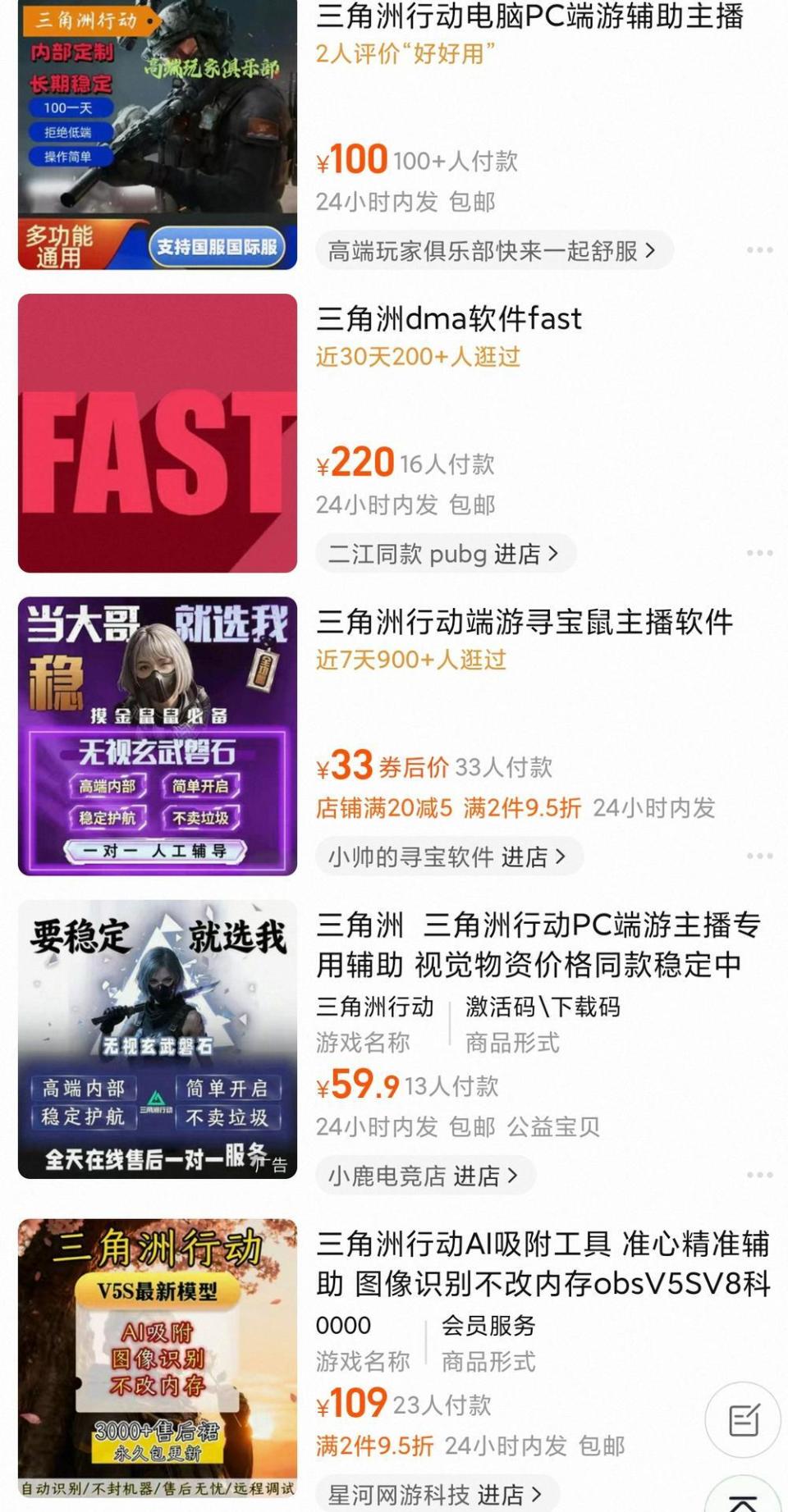Screen dimensions: 788x1512
Task: Open the 当大哥就选我 product image
Action: [x=156, y=738]
